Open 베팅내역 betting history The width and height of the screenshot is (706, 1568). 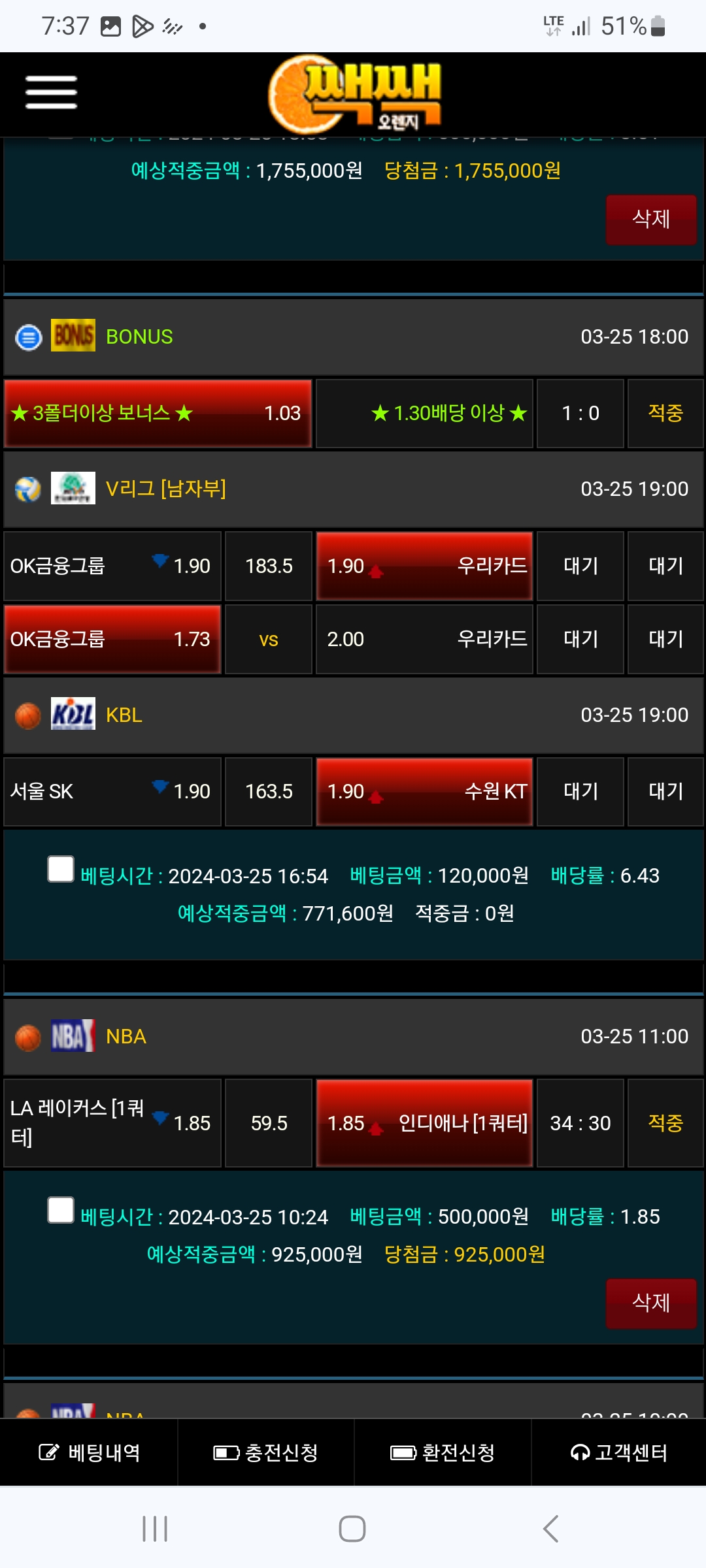89,1452
